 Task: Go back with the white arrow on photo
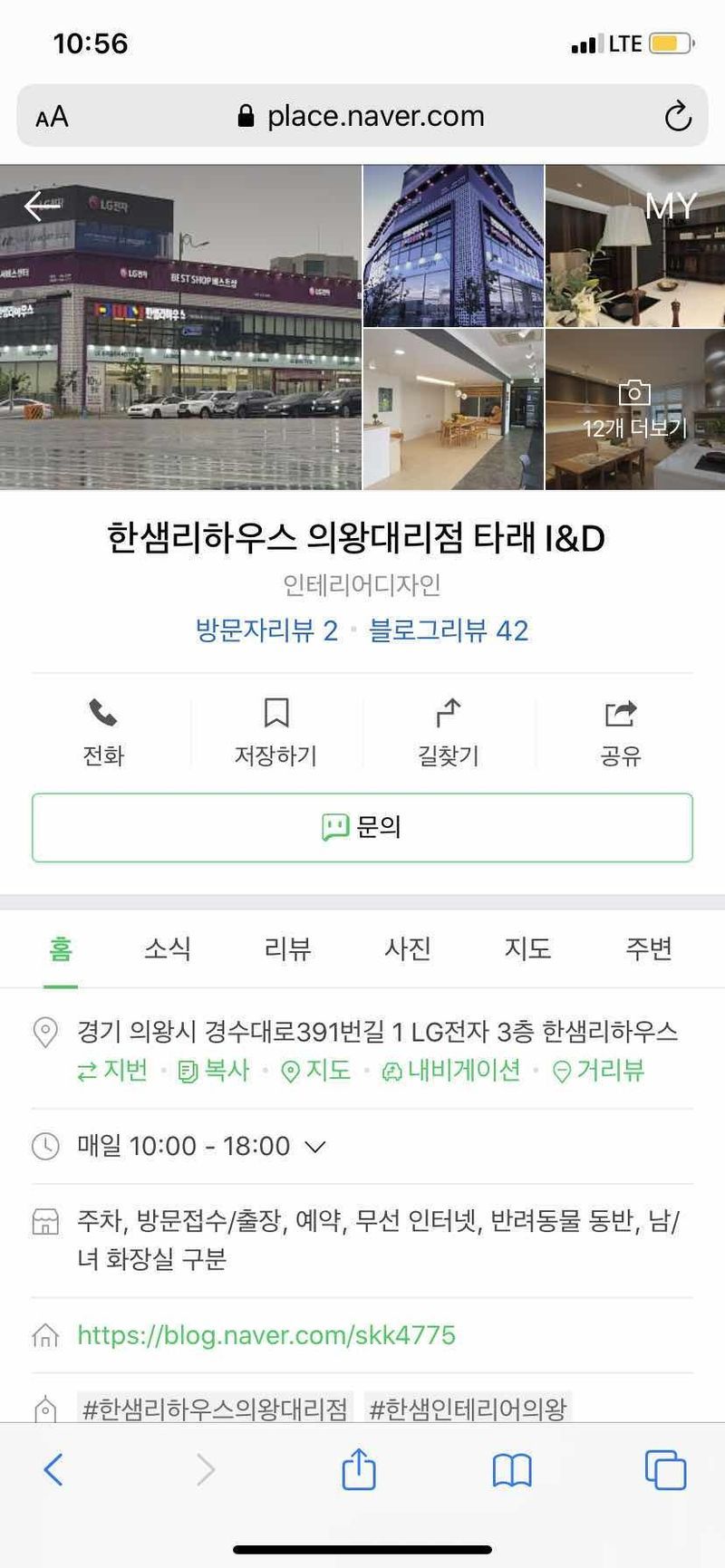[x=42, y=207]
